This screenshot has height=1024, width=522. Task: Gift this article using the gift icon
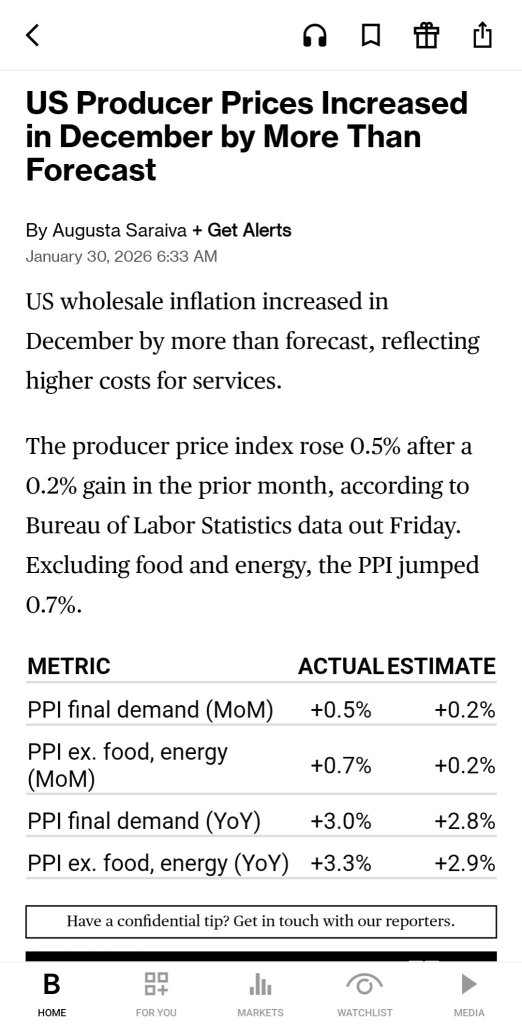[426, 35]
